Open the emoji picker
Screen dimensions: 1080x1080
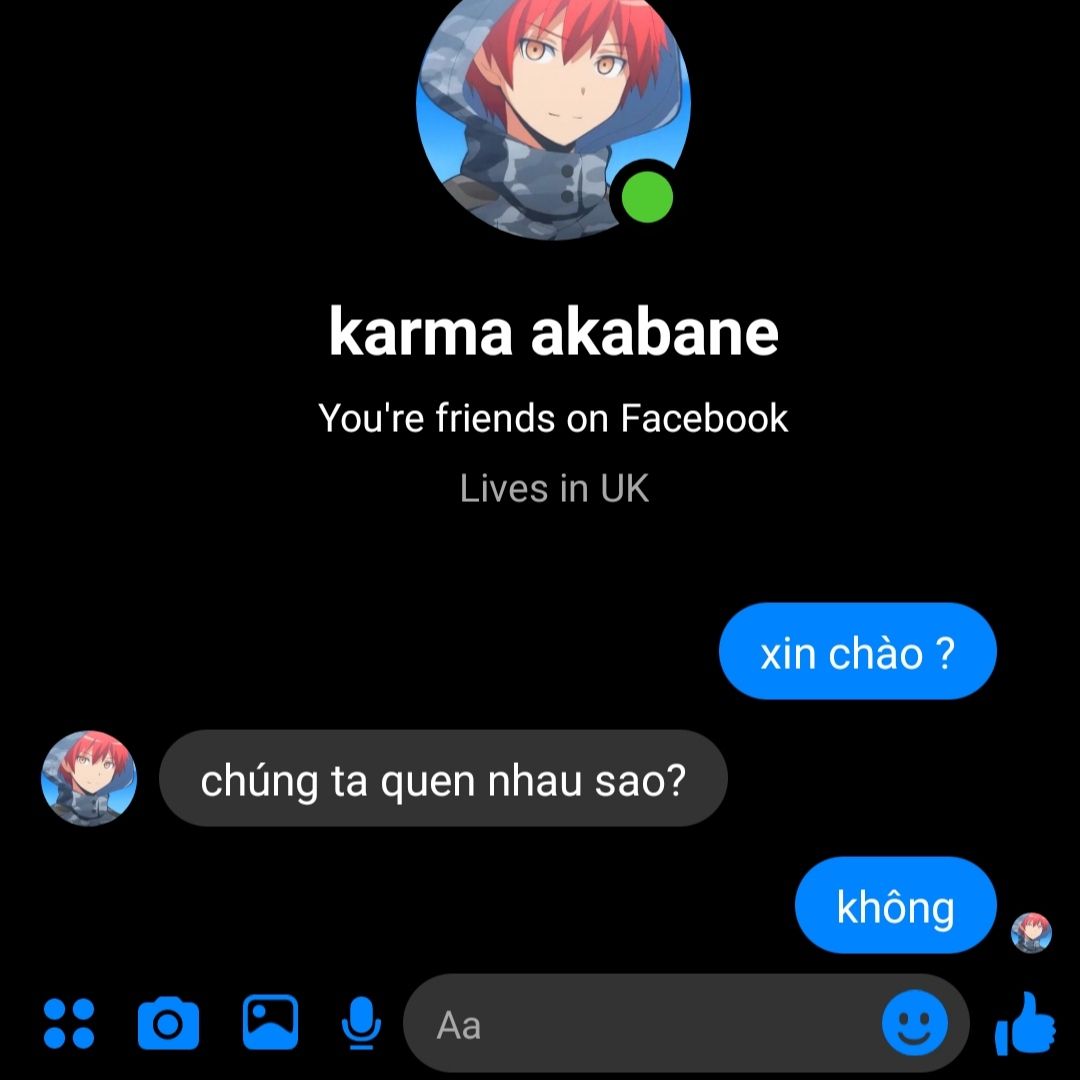point(914,1024)
